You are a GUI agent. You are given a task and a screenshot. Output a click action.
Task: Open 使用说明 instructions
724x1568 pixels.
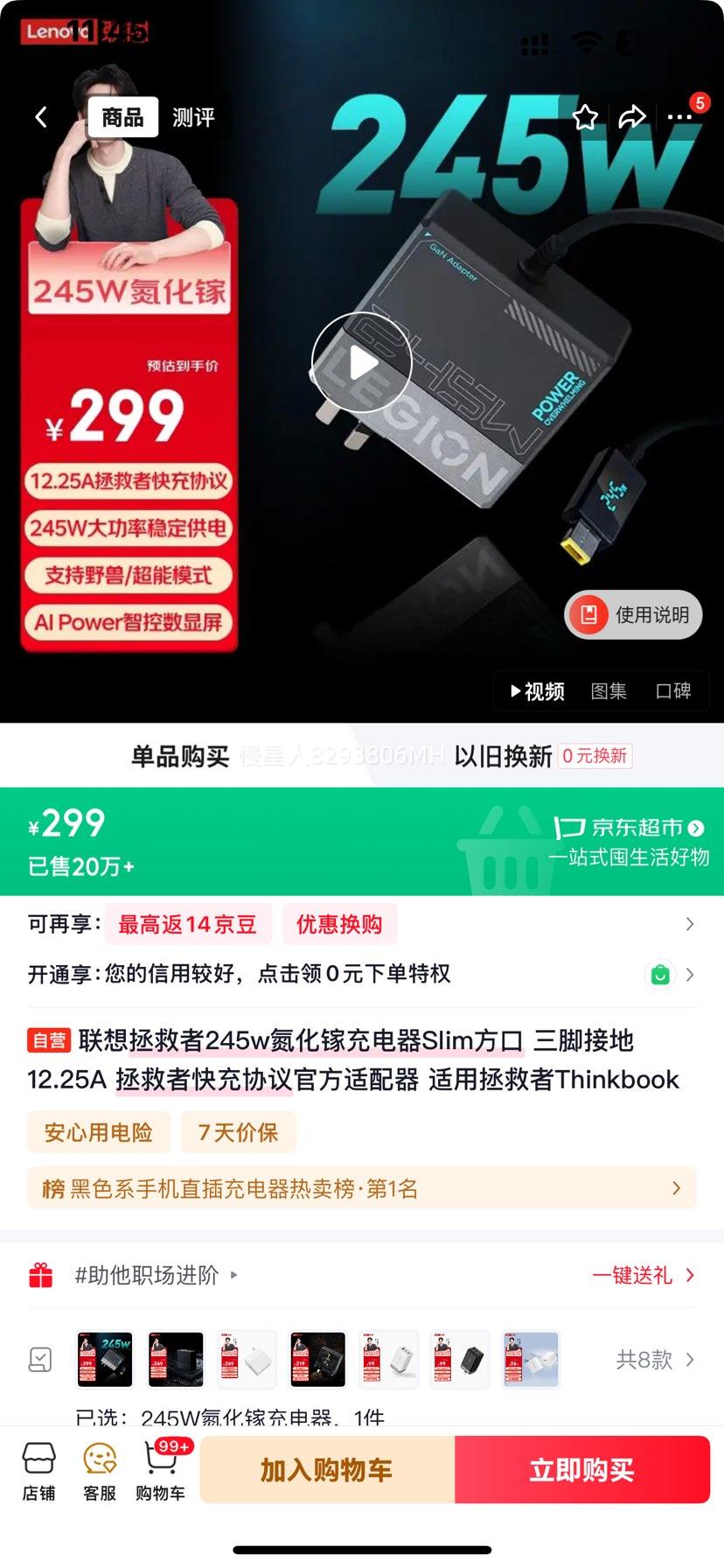[634, 615]
